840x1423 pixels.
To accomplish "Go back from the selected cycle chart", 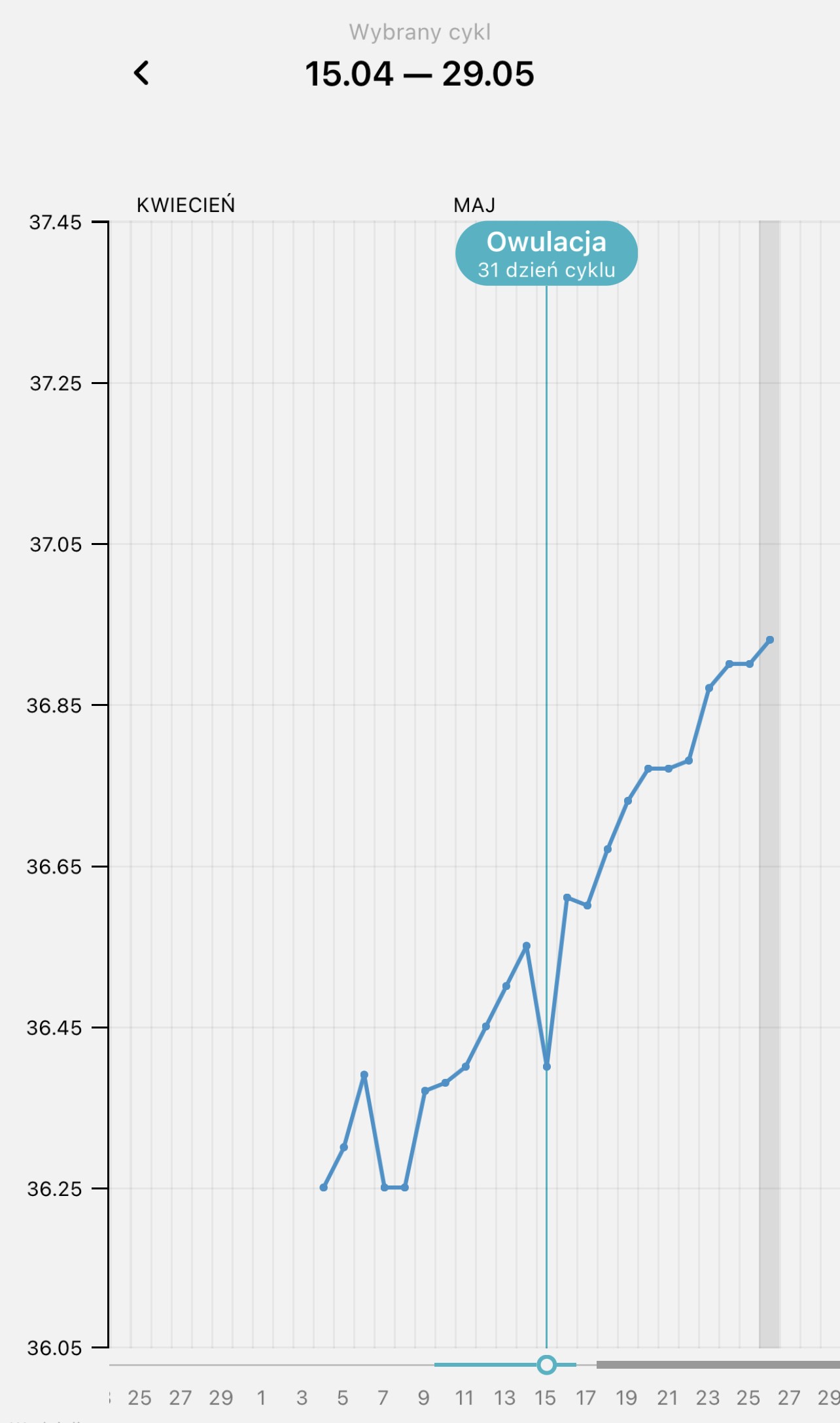I will [141, 73].
